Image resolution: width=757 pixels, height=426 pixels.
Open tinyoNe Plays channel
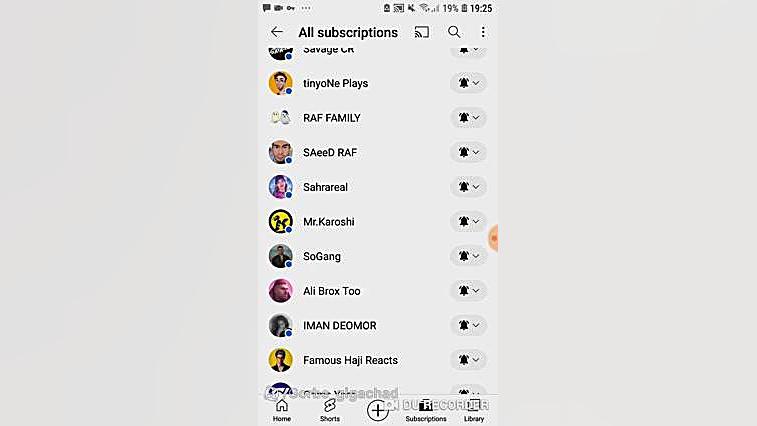coord(335,83)
